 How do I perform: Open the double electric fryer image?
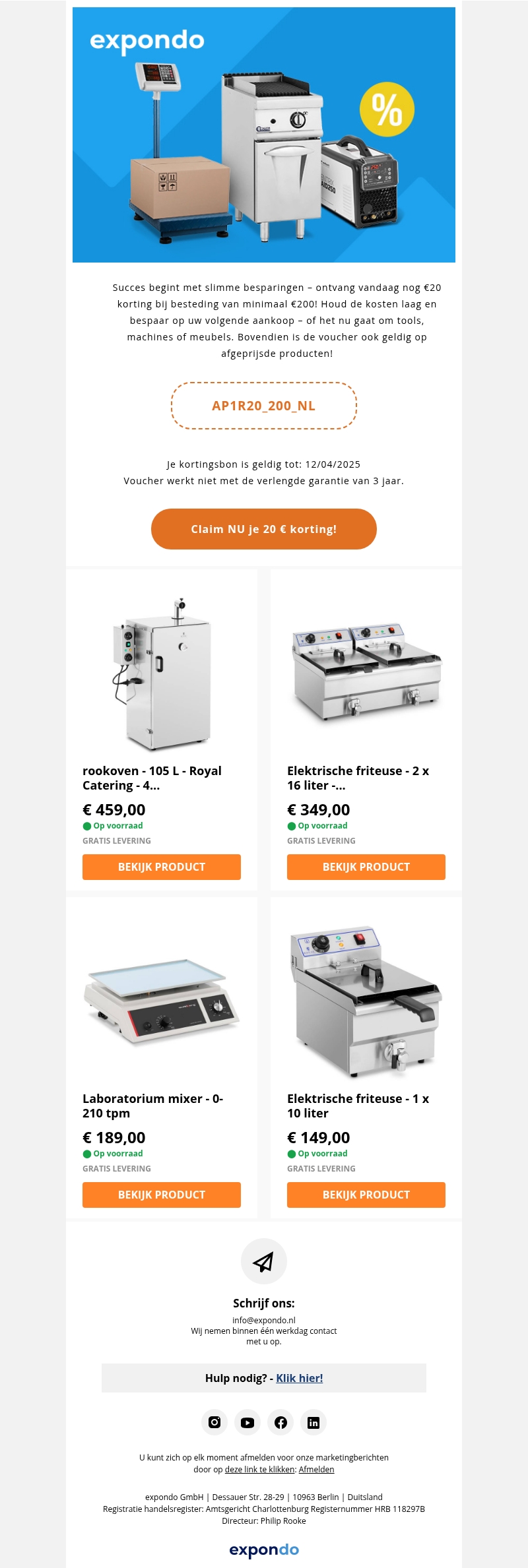[366, 672]
